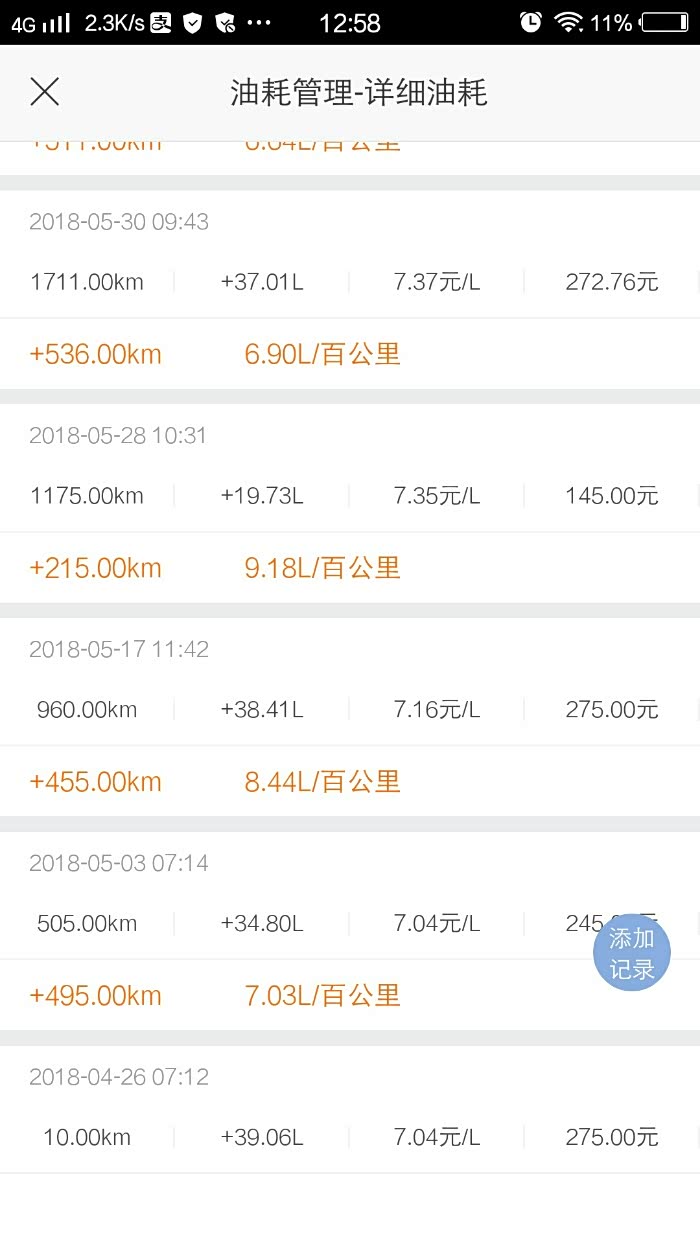This screenshot has height=1244, width=700.
Task: Tap the 添加记录 floating button
Action: click(631, 954)
